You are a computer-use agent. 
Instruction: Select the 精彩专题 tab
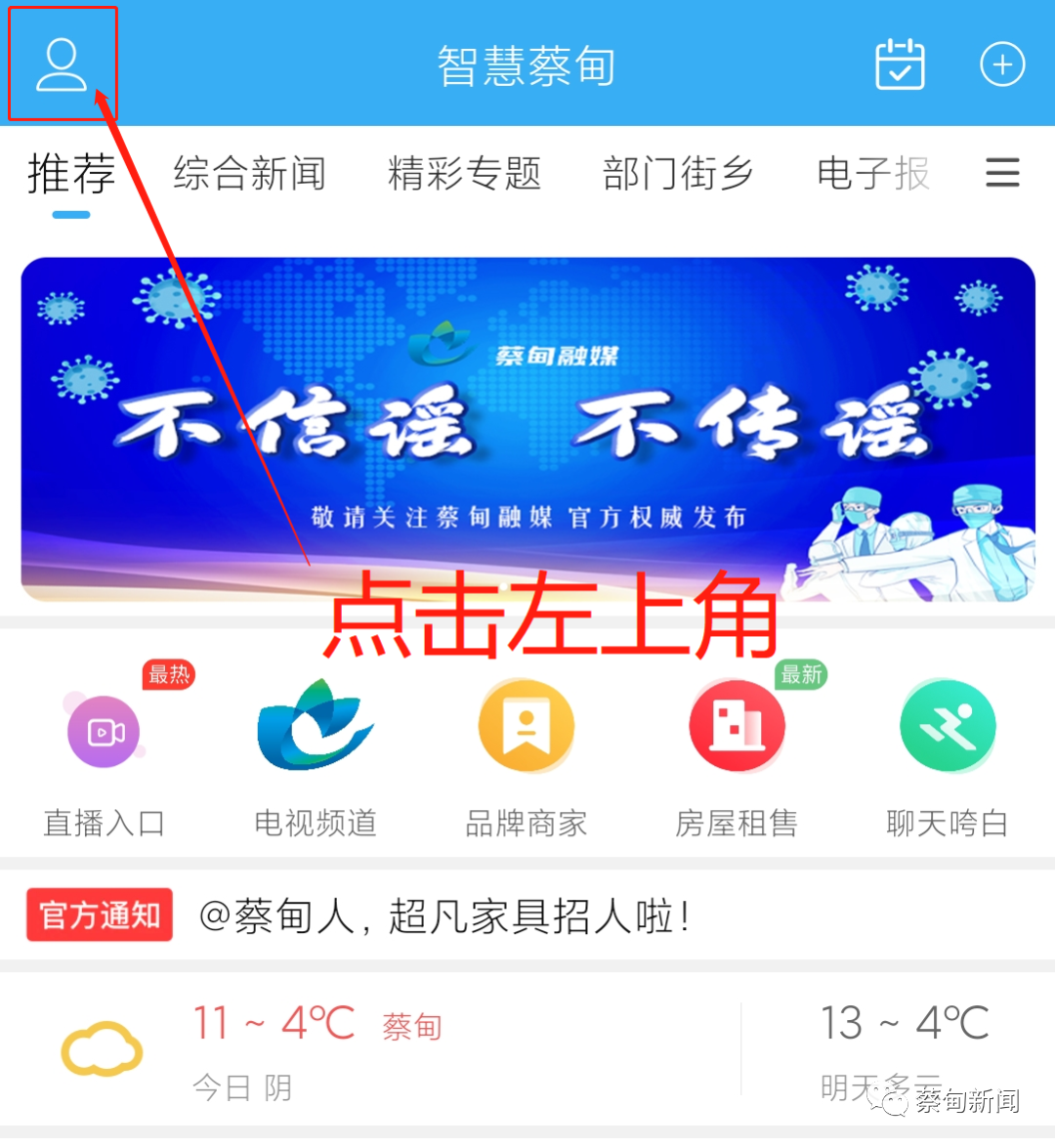click(464, 174)
